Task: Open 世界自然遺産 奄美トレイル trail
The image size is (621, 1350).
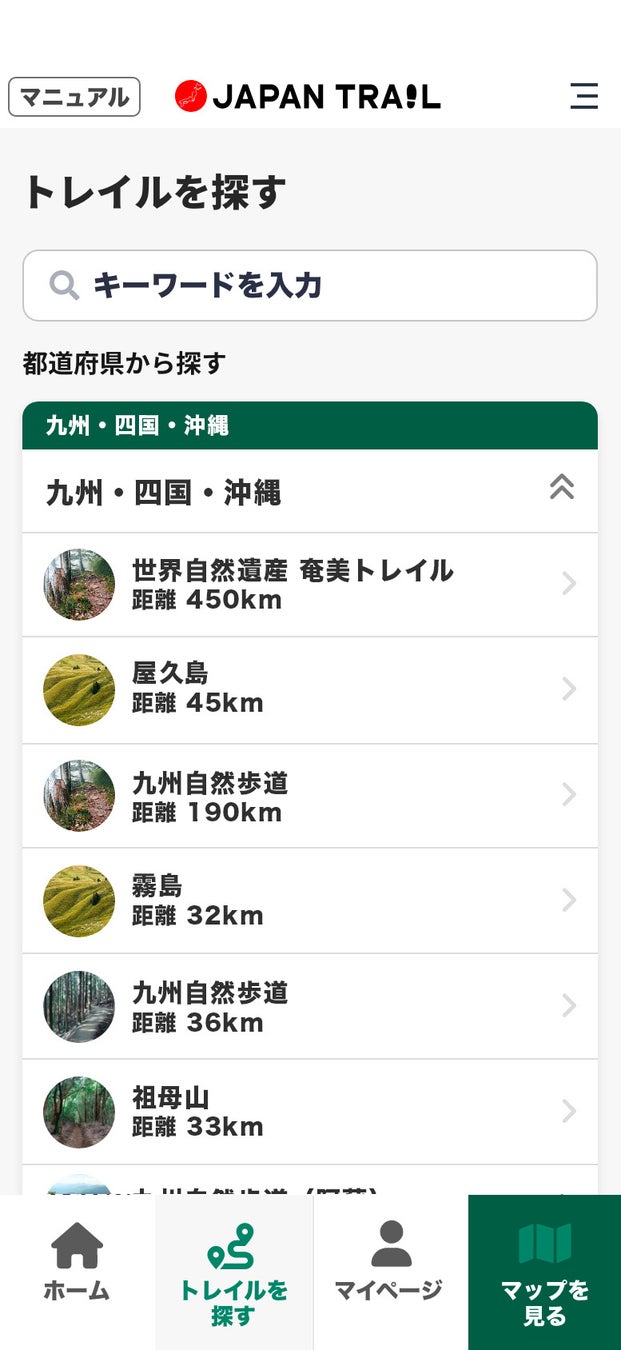Action: tap(310, 585)
